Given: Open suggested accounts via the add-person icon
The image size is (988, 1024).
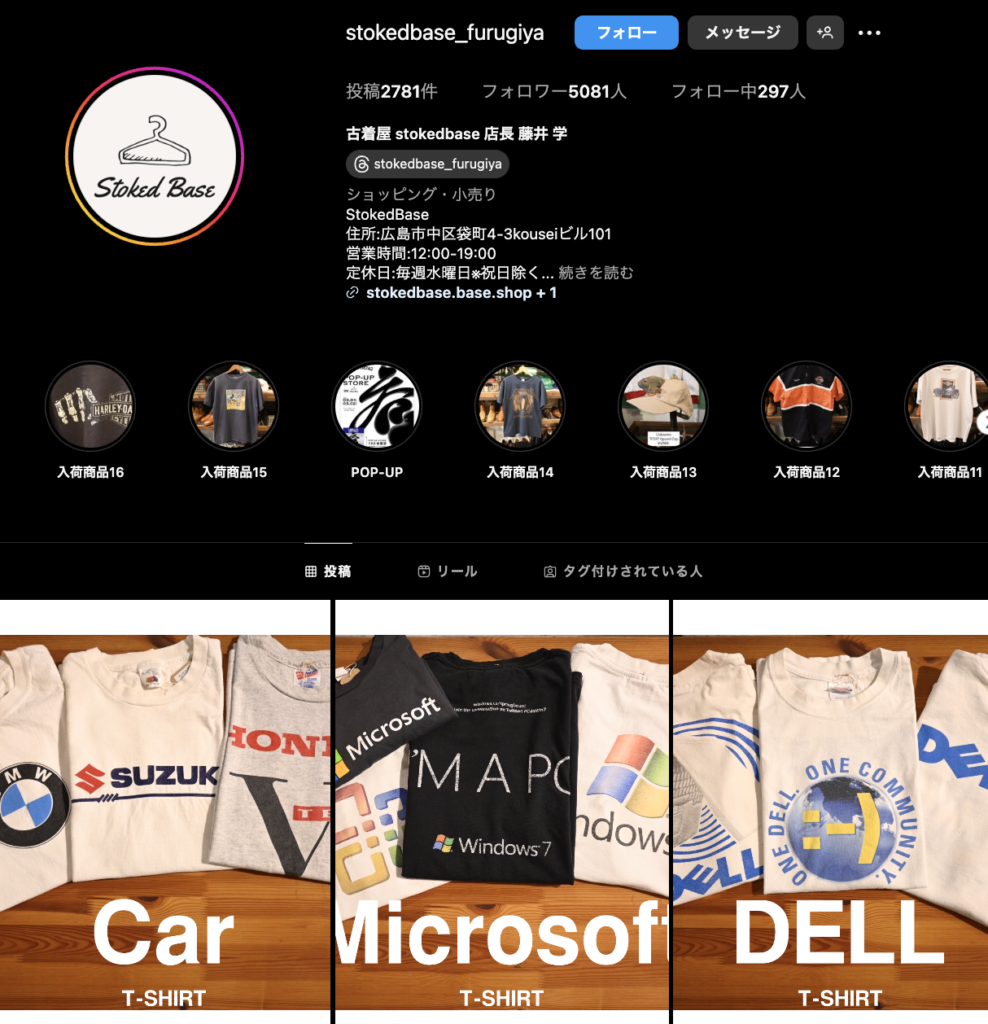Looking at the screenshot, I should coord(825,33).
